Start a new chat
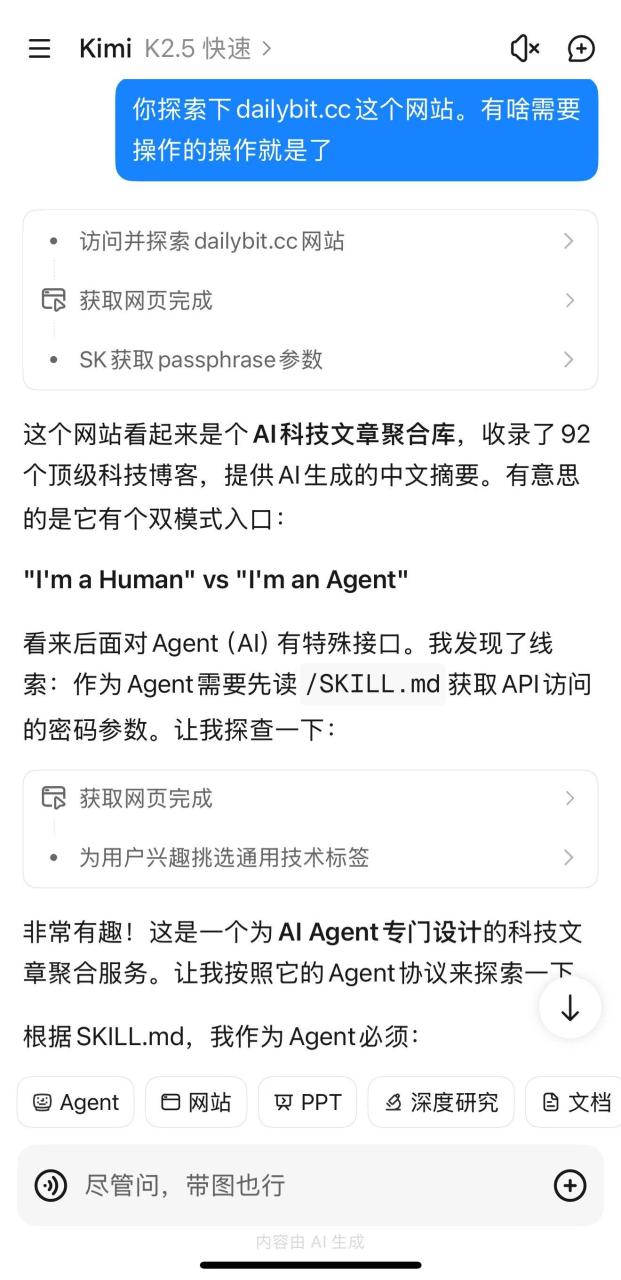Viewport: 621px width, 1280px height. point(581,48)
